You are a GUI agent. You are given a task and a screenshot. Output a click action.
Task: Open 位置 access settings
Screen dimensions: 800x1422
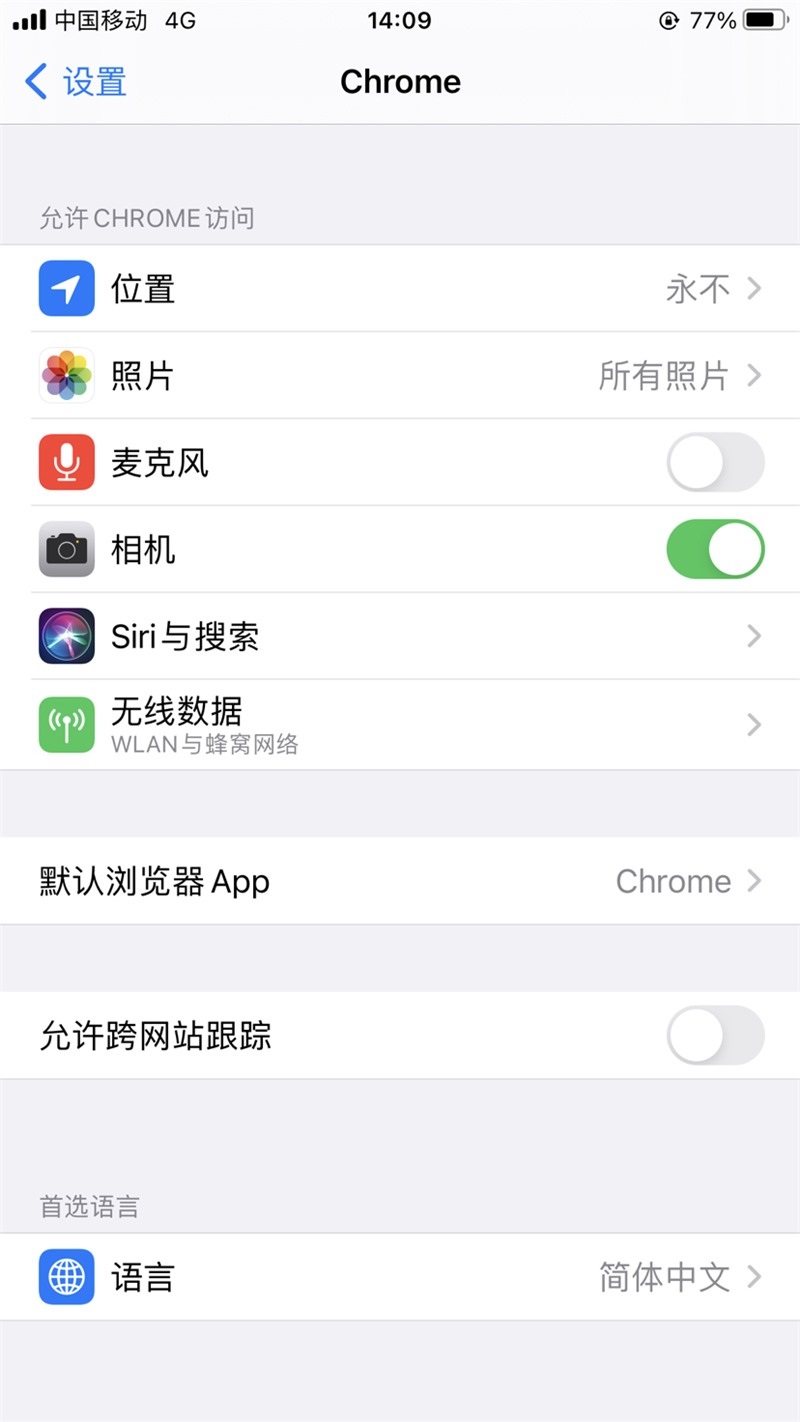coord(400,289)
